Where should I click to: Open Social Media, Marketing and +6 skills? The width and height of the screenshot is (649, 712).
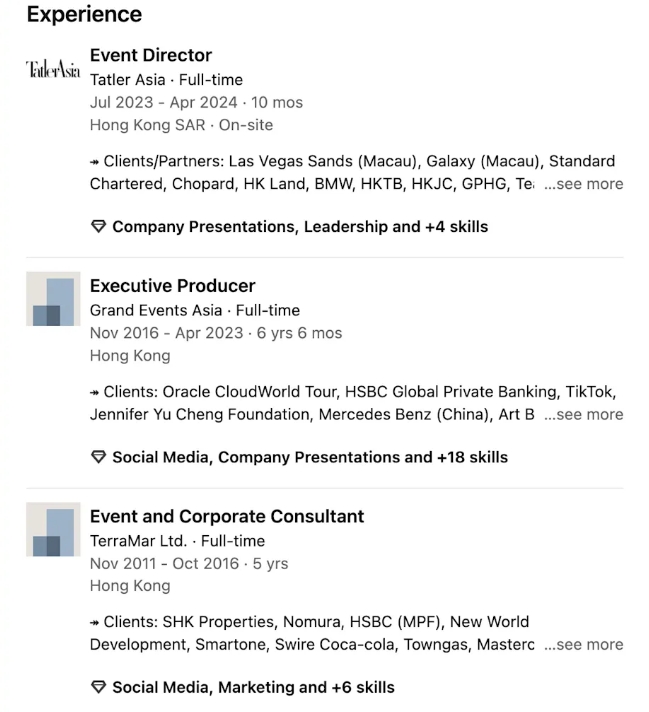(x=253, y=687)
